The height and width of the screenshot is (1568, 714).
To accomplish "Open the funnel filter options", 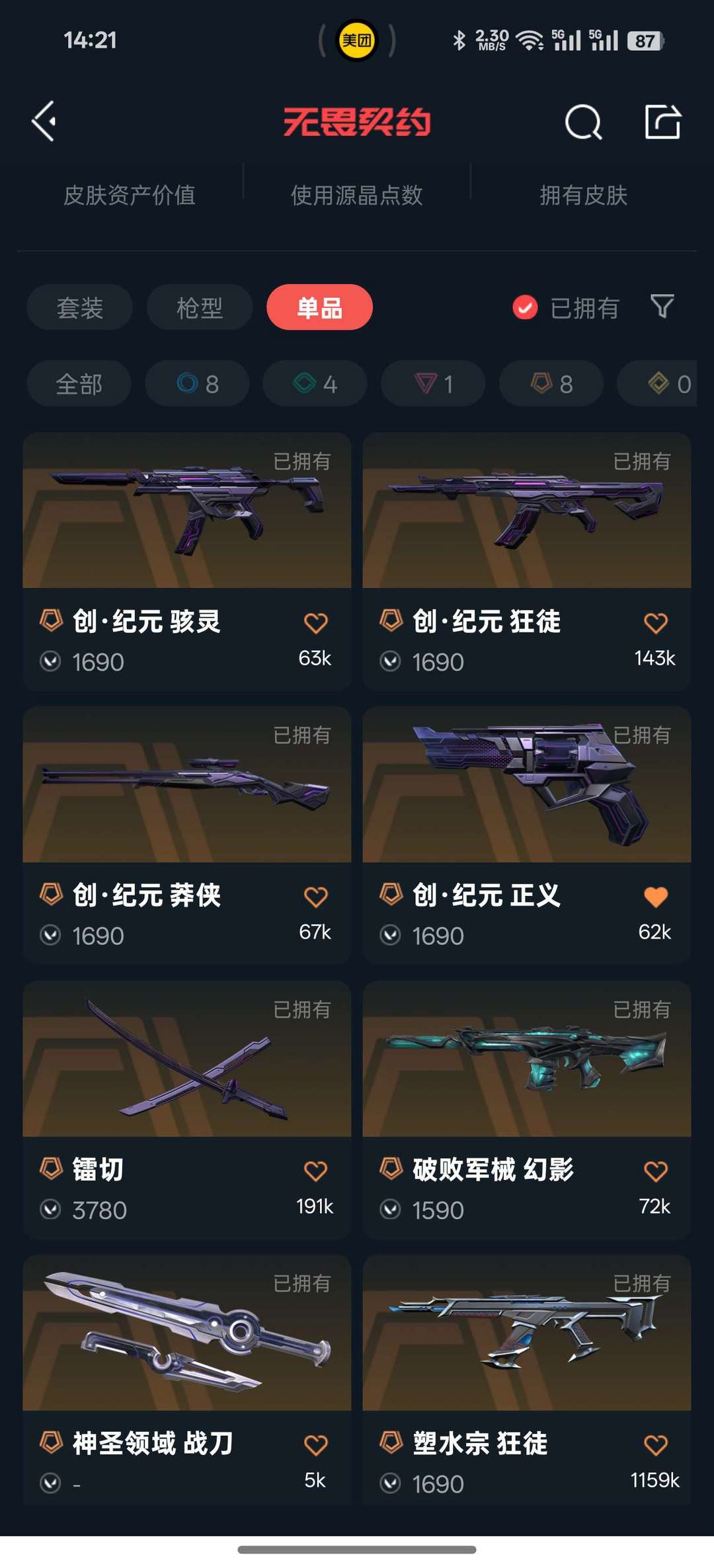I will (662, 307).
